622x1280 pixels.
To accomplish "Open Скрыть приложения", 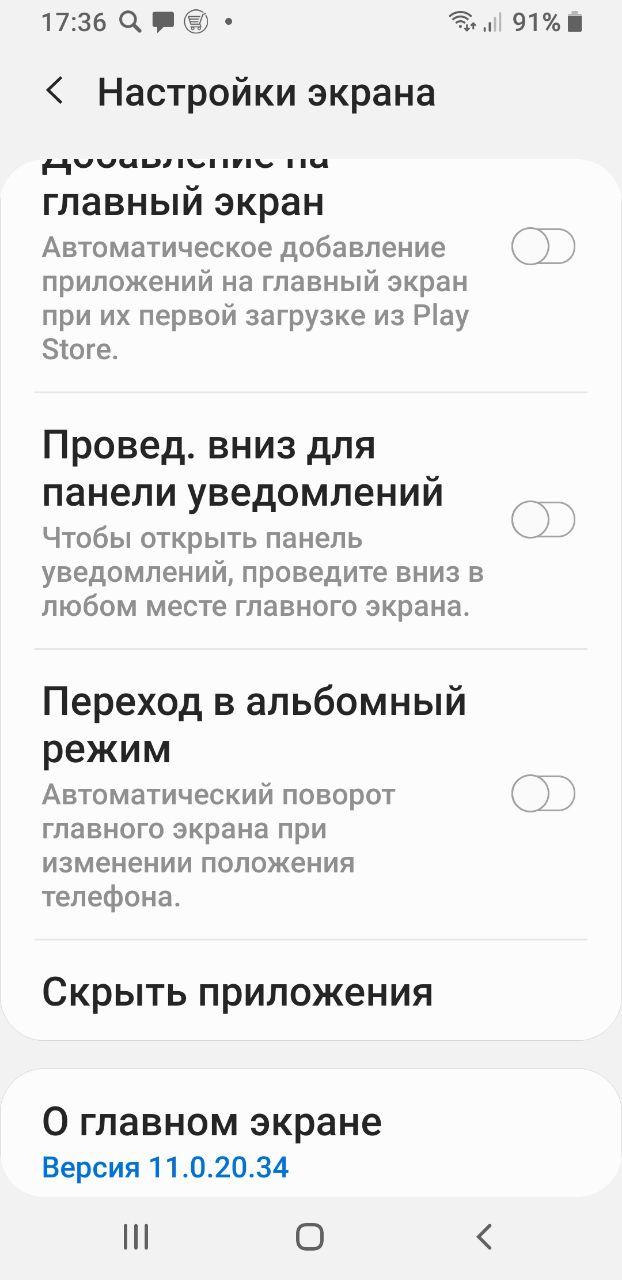I will (237, 992).
